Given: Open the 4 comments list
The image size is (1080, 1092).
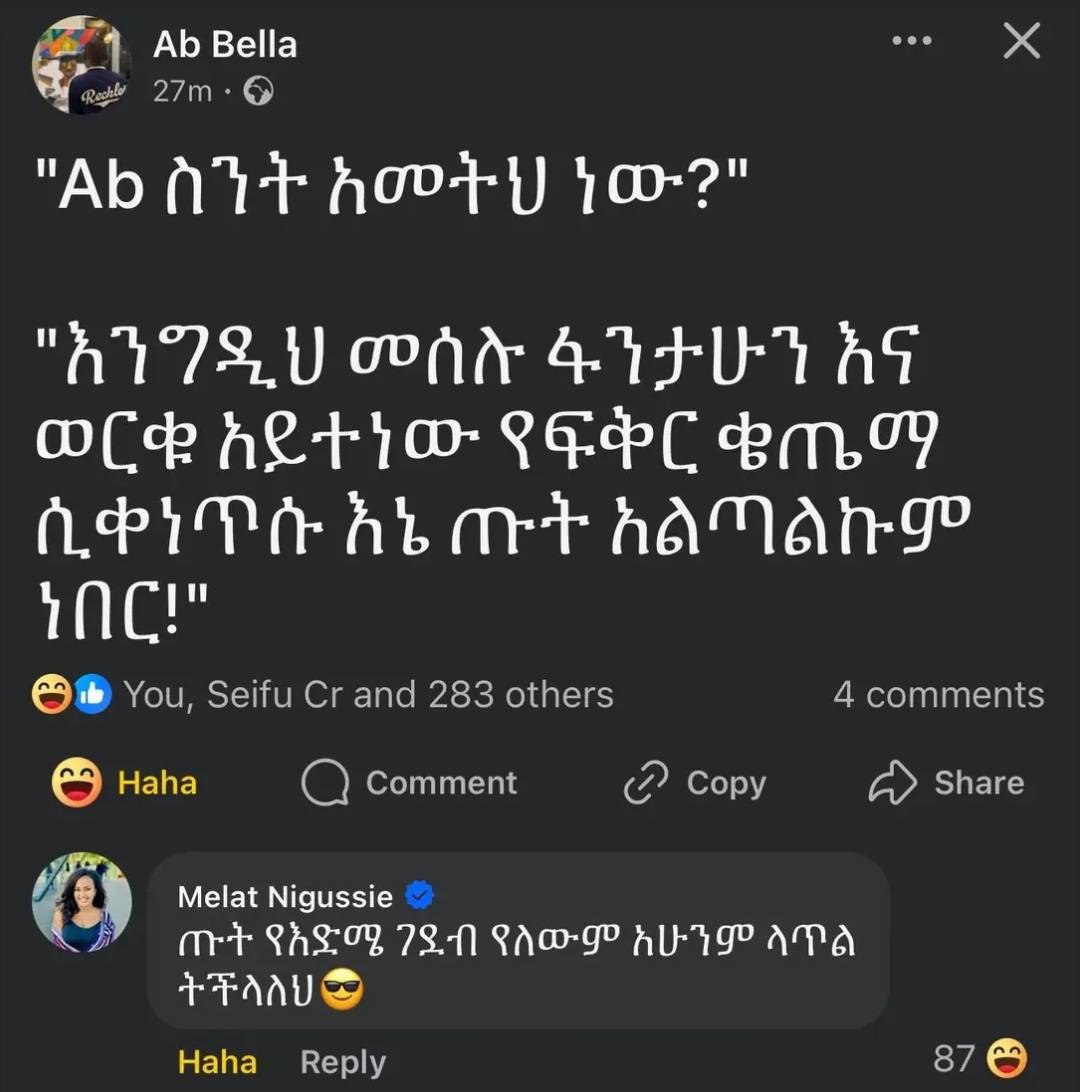Looking at the screenshot, I should pos(939,695).
